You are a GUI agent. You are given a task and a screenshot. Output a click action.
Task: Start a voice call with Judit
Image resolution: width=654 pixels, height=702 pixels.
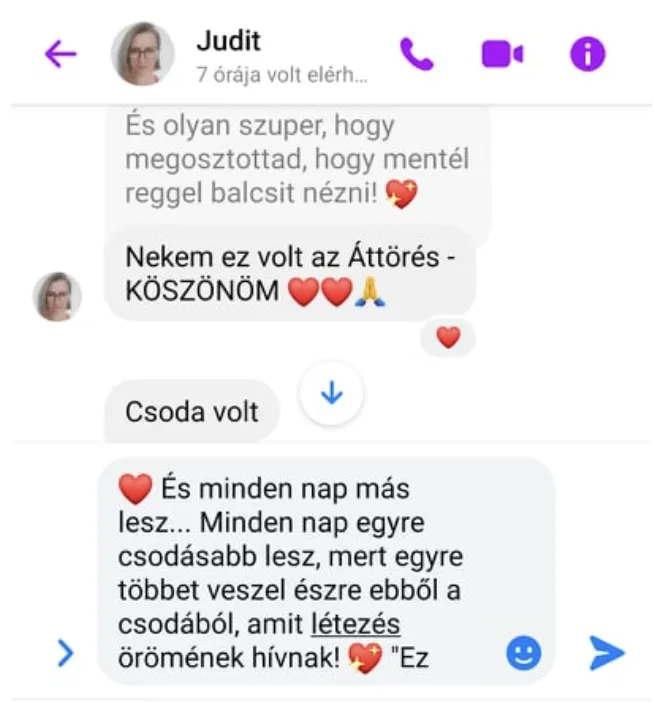point(417,54)
